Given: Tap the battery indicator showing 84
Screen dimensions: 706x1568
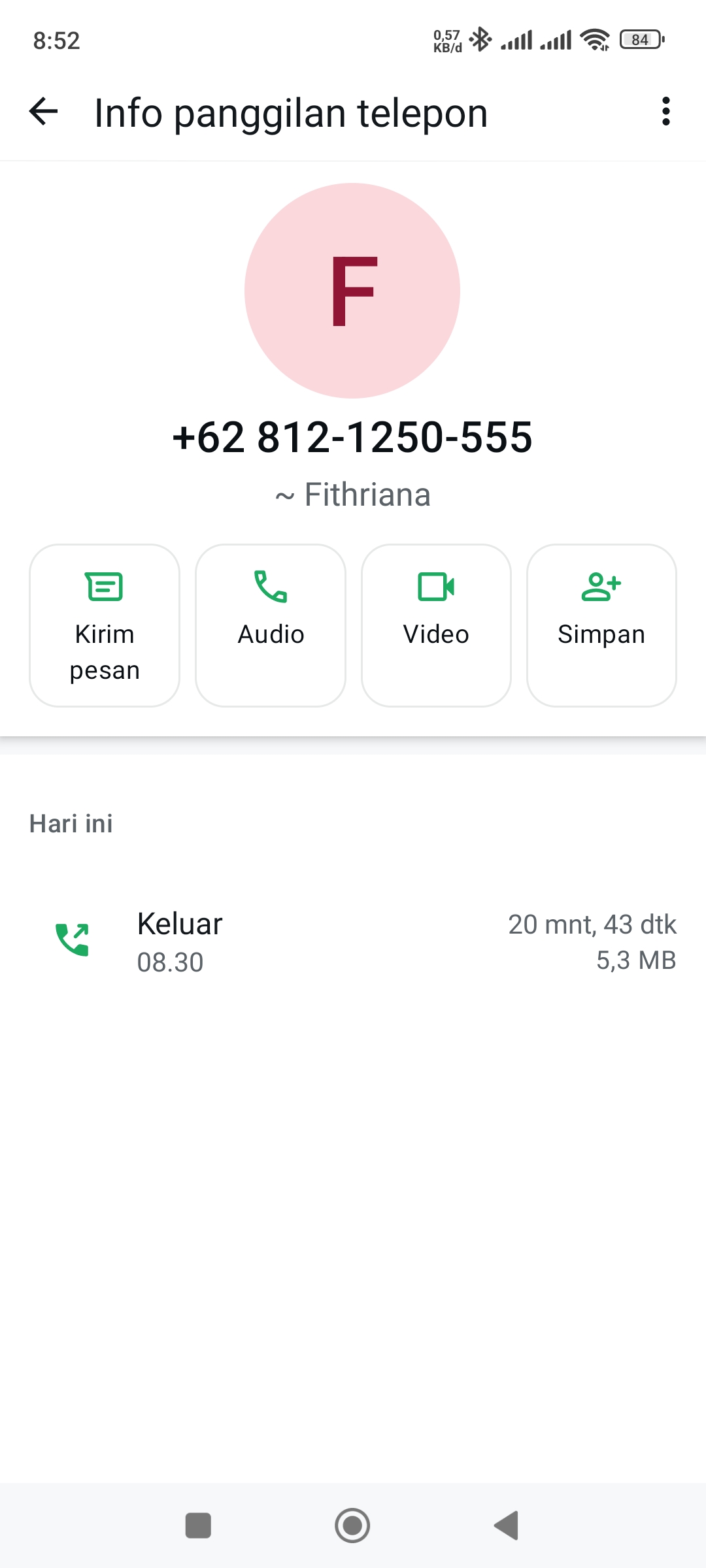Looking at the screenshot, I should [640, 40].
